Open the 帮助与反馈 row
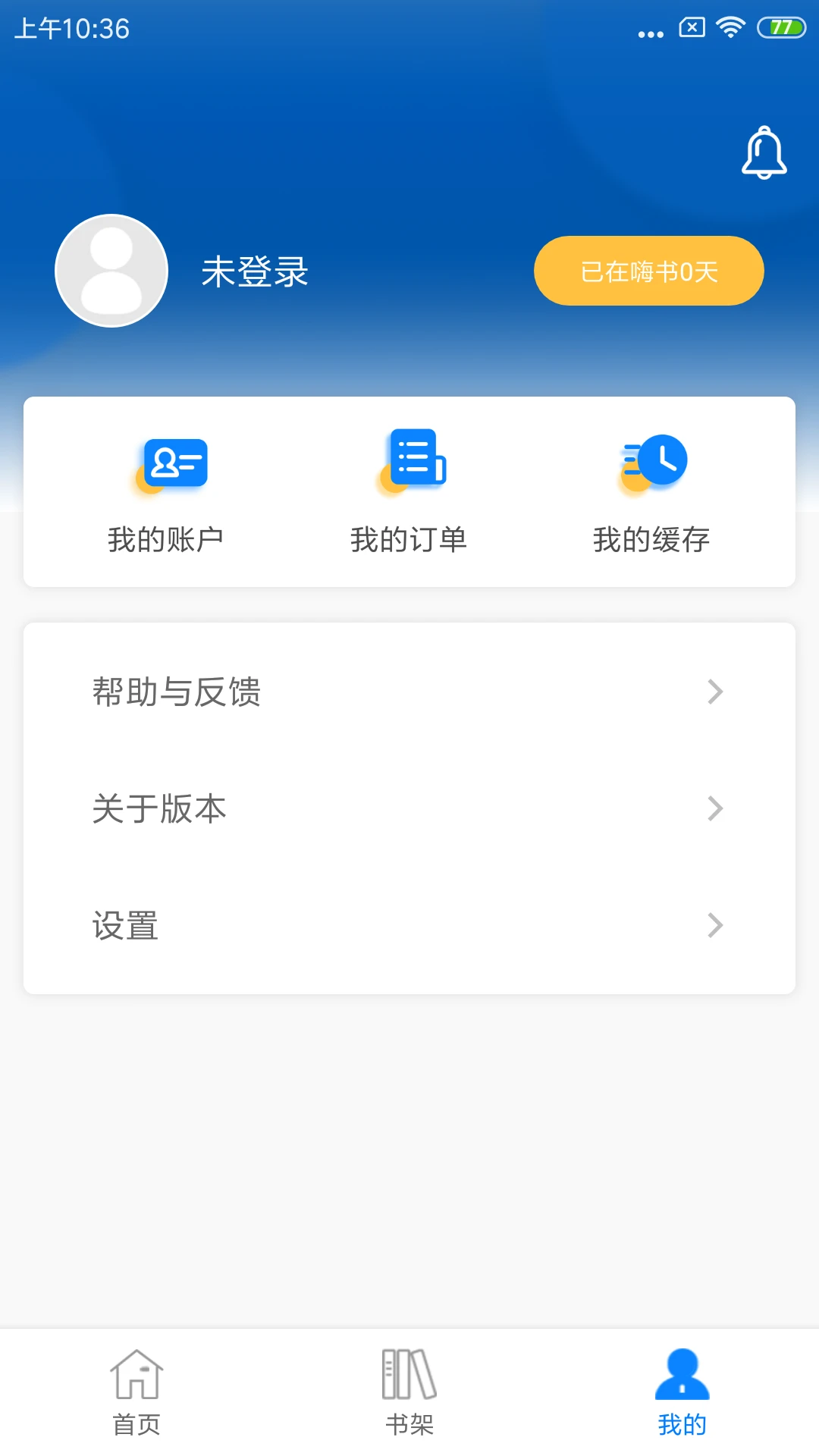Screen dimensions: 819x1456 coord(409,692)
